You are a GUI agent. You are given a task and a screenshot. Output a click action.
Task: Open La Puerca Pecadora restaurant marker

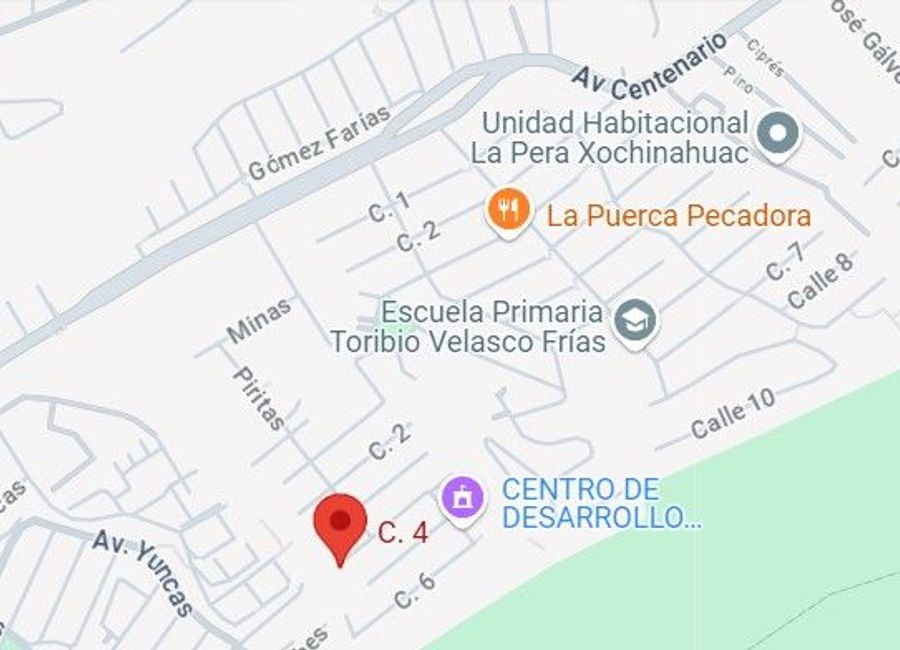click(x=509, y=211)
